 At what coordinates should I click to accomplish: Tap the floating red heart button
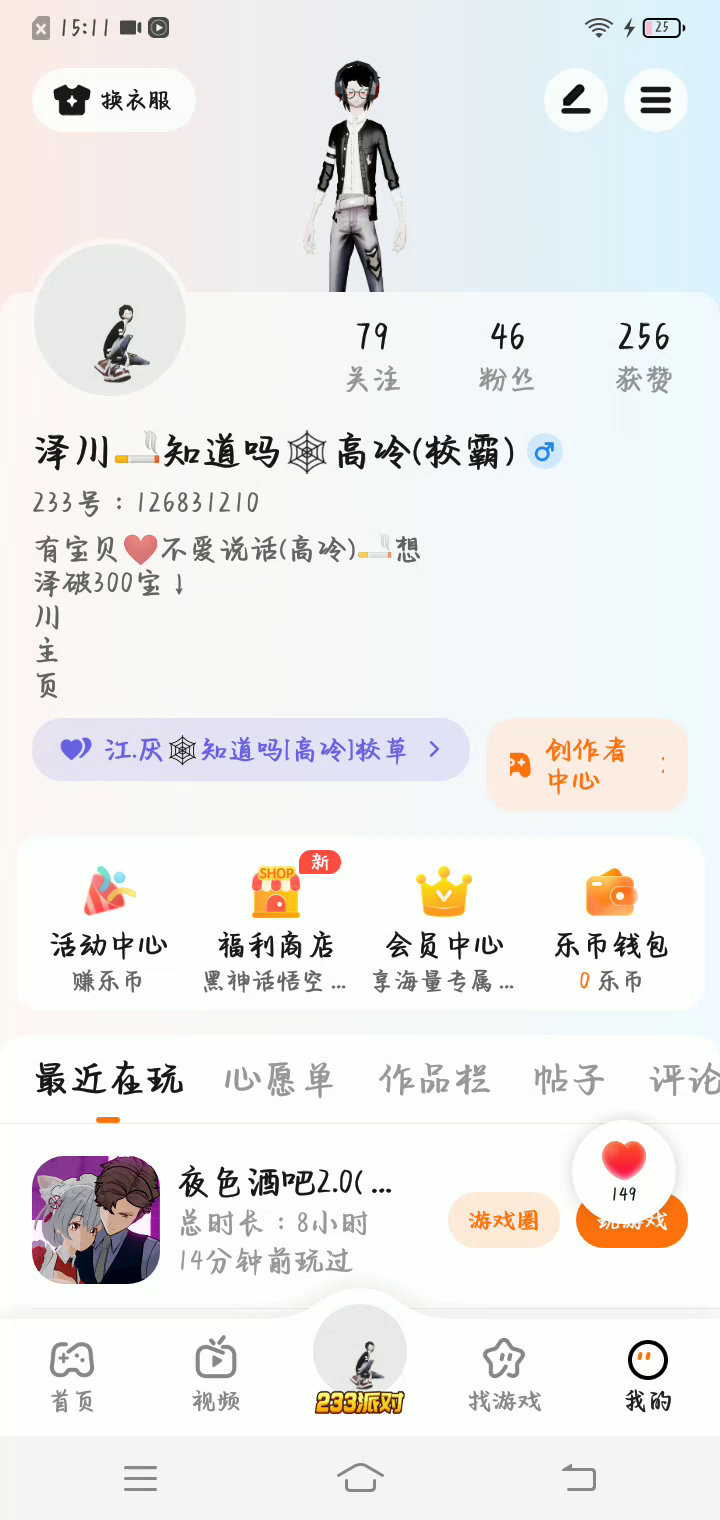(624, 1170)
